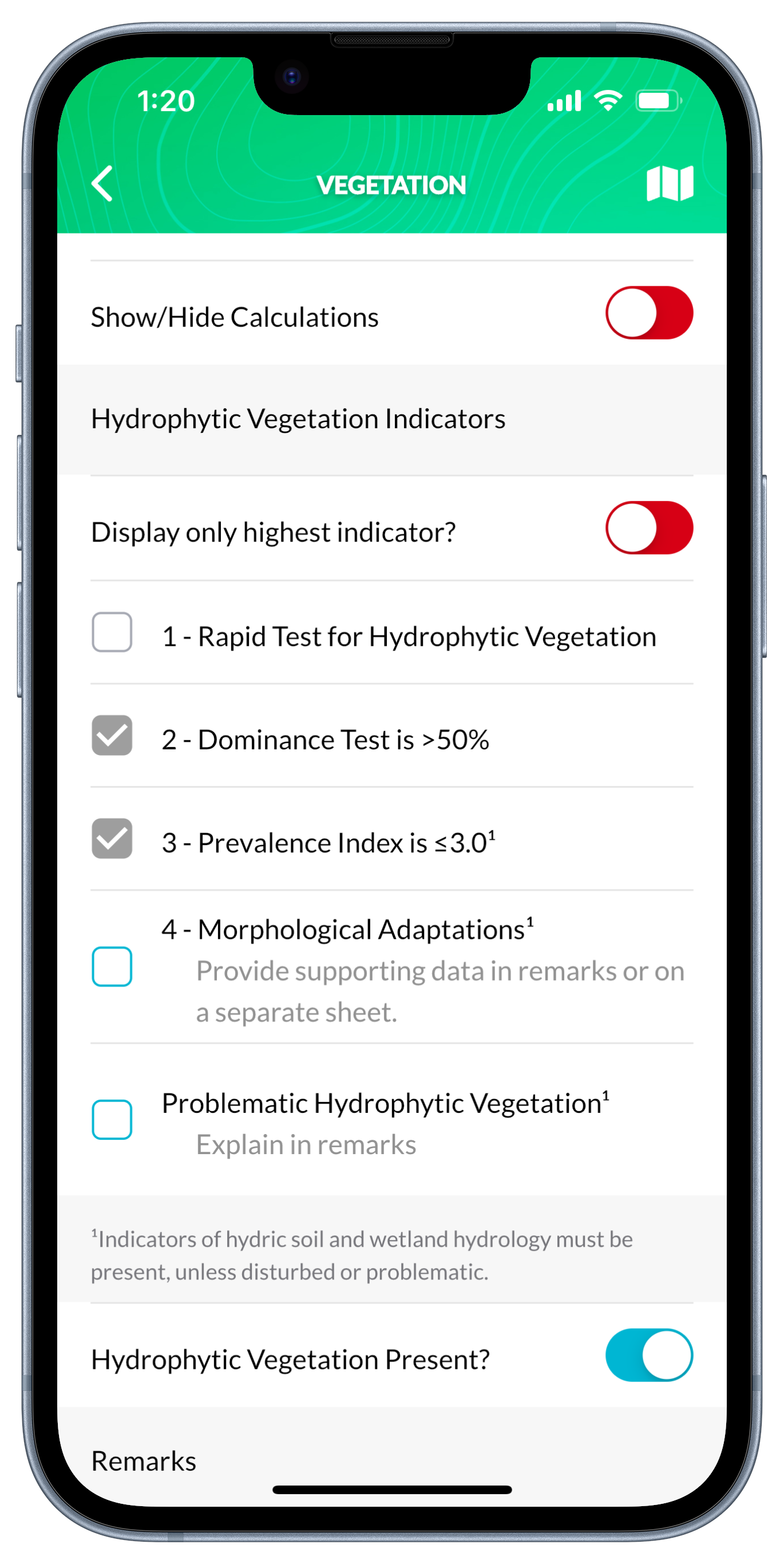Turn off Hydrophytic Vegetation Present switch
784x1564 pixels.
click(x=649, y=1355)
